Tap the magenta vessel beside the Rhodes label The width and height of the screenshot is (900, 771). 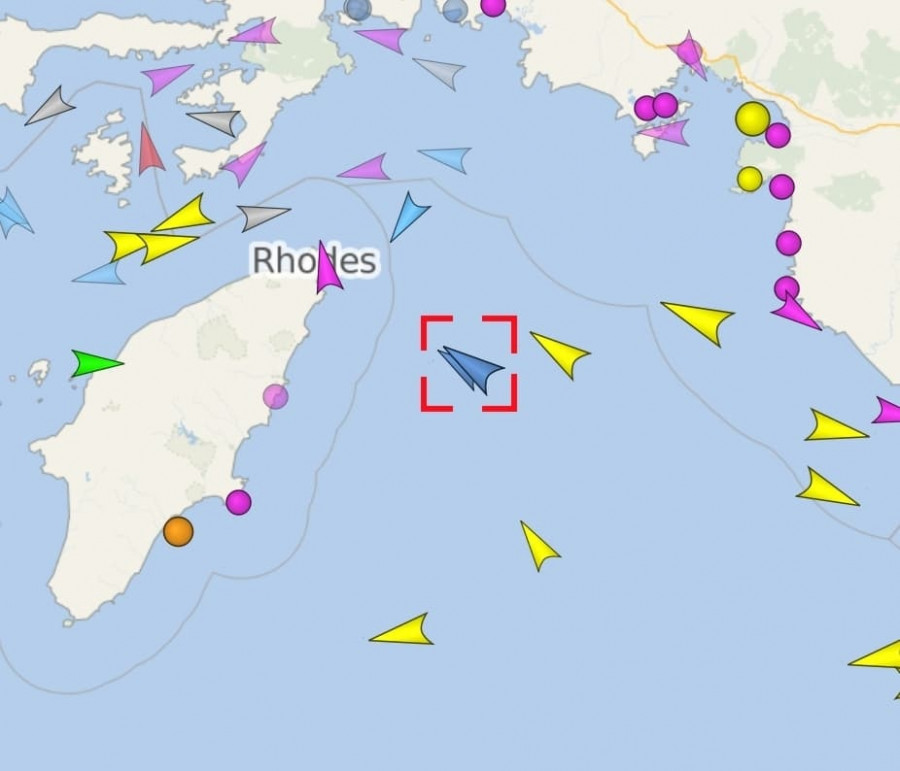point(327,270)
